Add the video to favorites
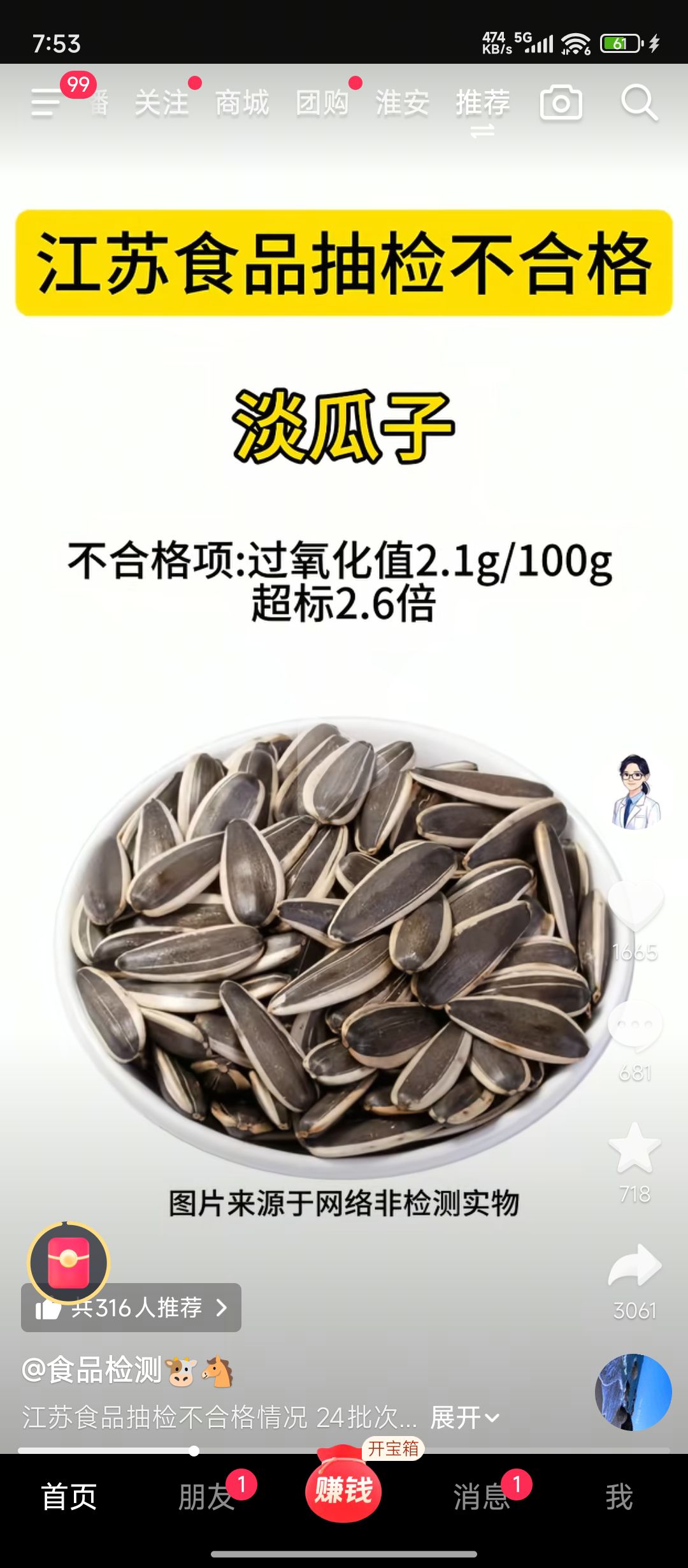Image resolution: width=688 pixels, height=1568 pixels. pos(635,1149)
